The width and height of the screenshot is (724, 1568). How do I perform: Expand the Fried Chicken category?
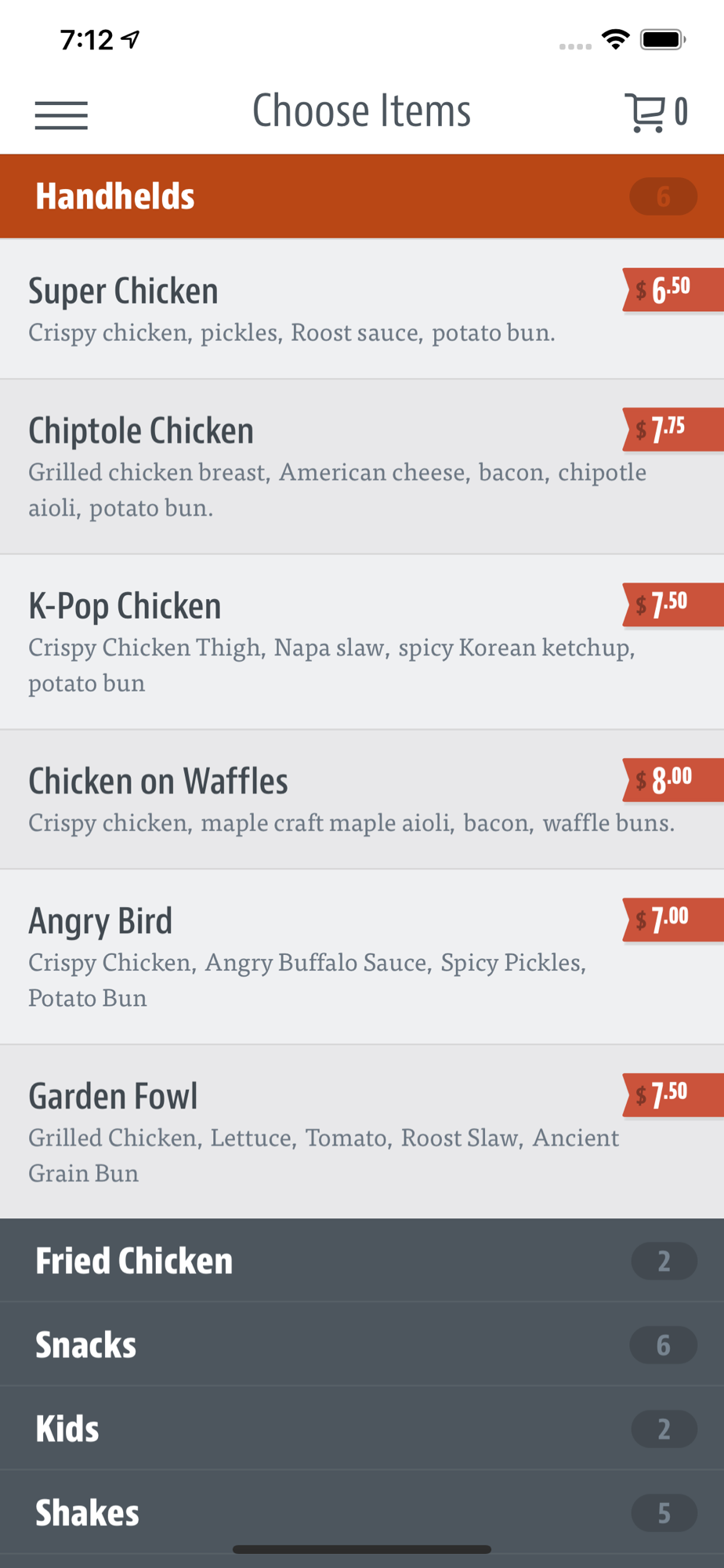[362, 1261]
